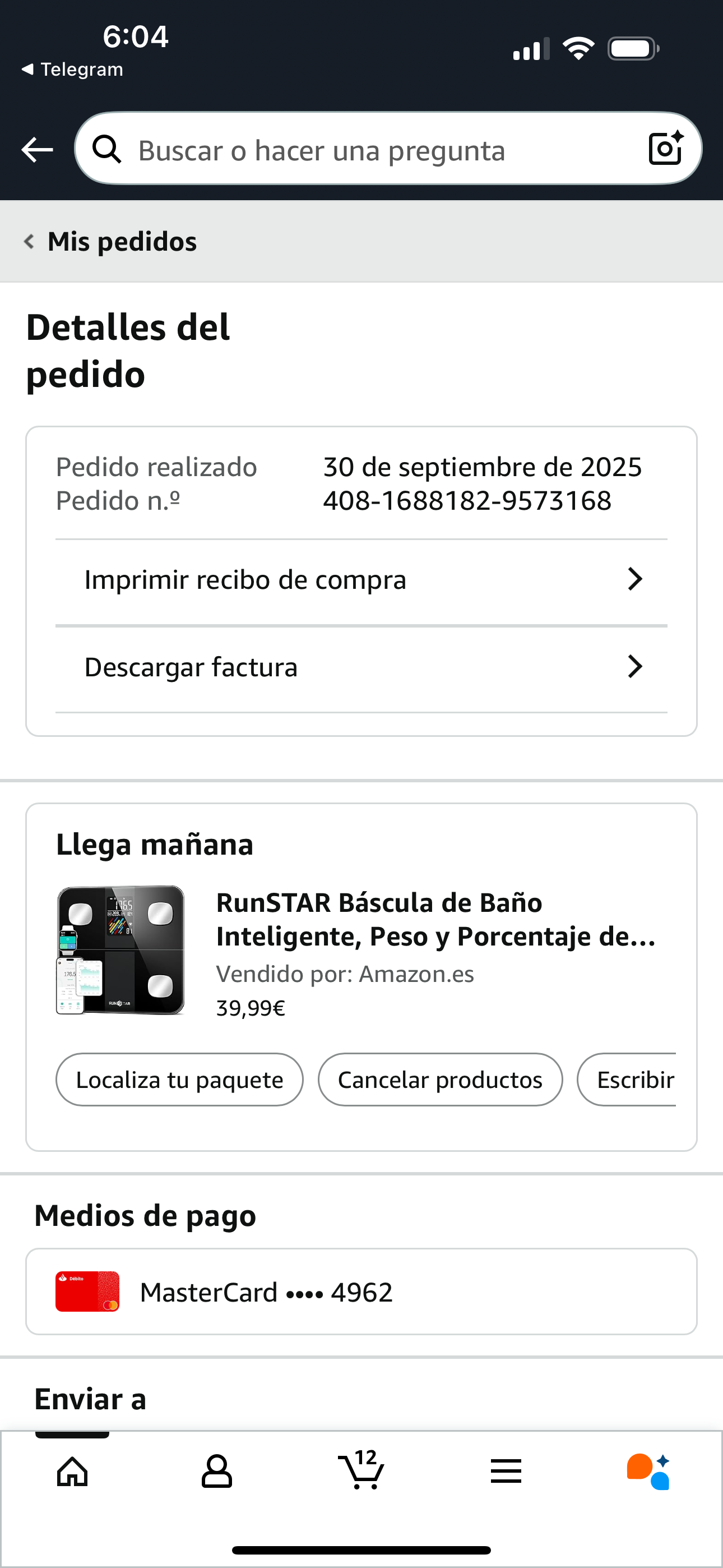Switch to the Home tab
The height and width of the screenshot is (1568, 723).
click(72, 1472)
